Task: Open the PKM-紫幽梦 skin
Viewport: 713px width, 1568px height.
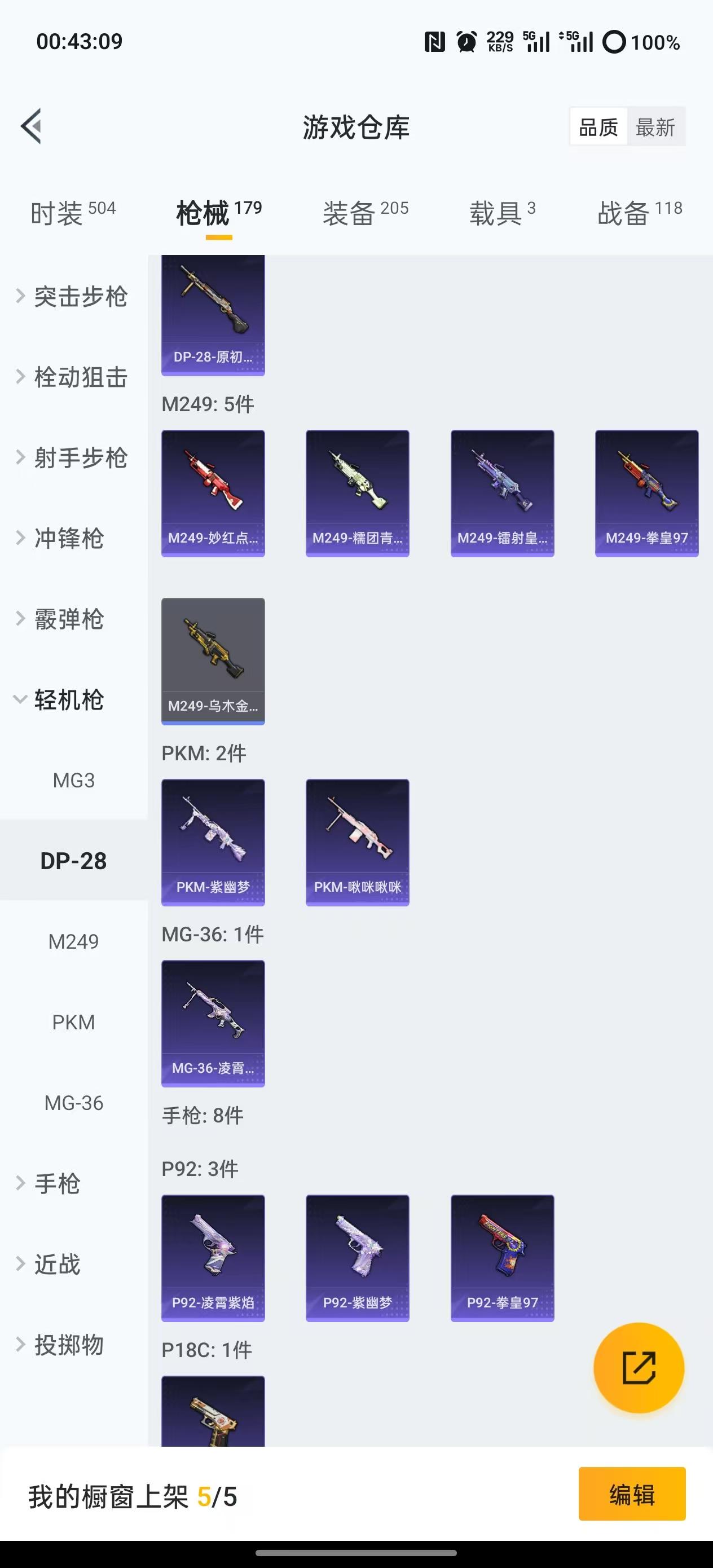Action: [213, 842]
